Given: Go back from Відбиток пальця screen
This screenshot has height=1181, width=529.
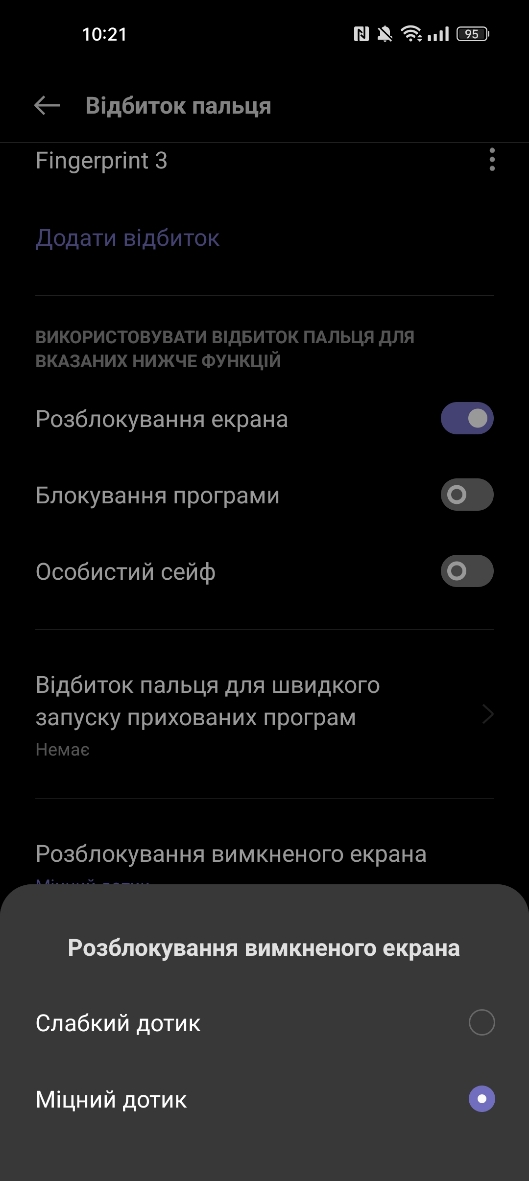Looking at the screenshot, I should coord(47,105).
